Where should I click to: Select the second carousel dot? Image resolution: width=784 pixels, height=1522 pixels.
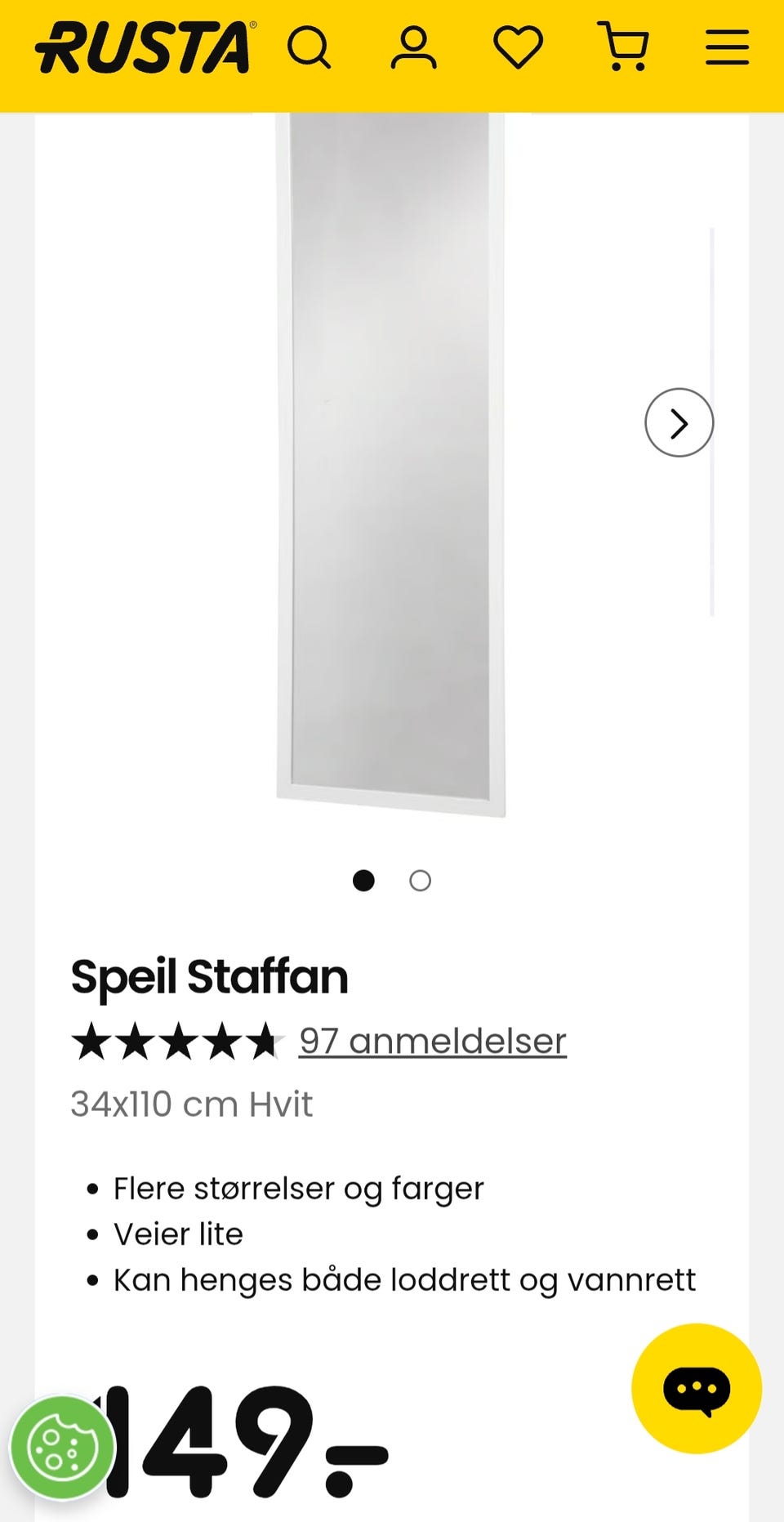coord(419,882)
